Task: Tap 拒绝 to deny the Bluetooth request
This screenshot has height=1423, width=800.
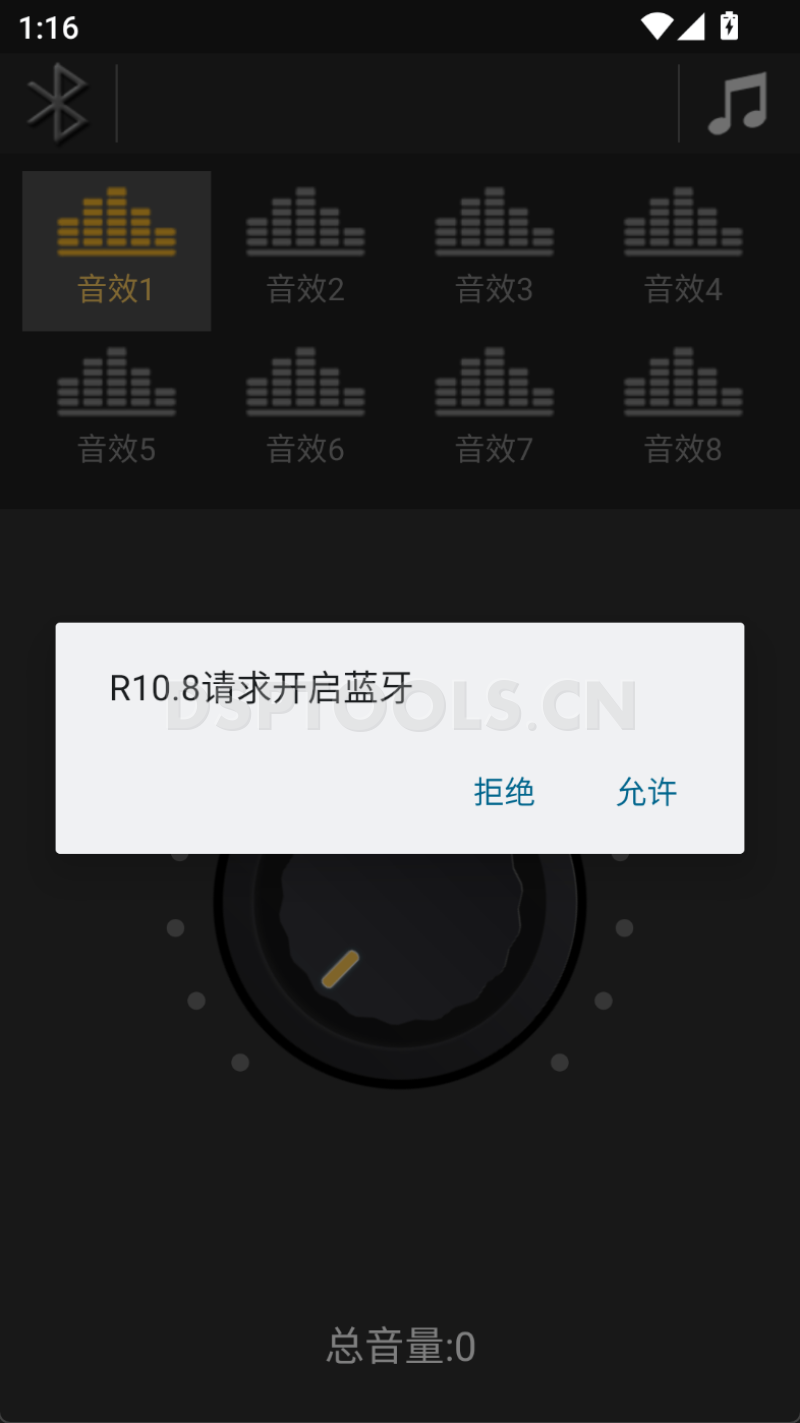Action: [x=504, y=791]
